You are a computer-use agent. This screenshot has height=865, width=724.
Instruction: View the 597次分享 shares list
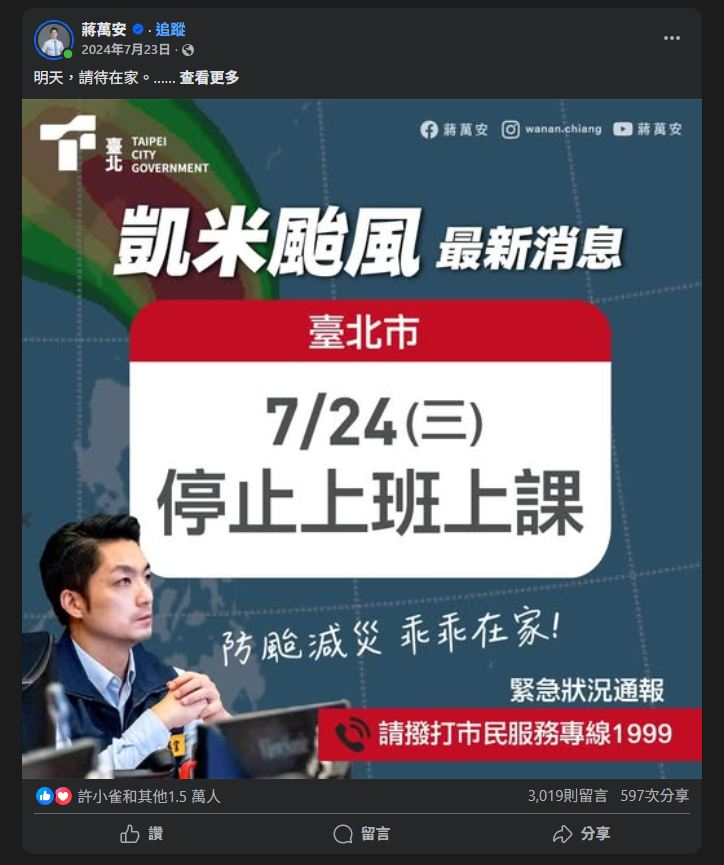click(x=654, y=796)
